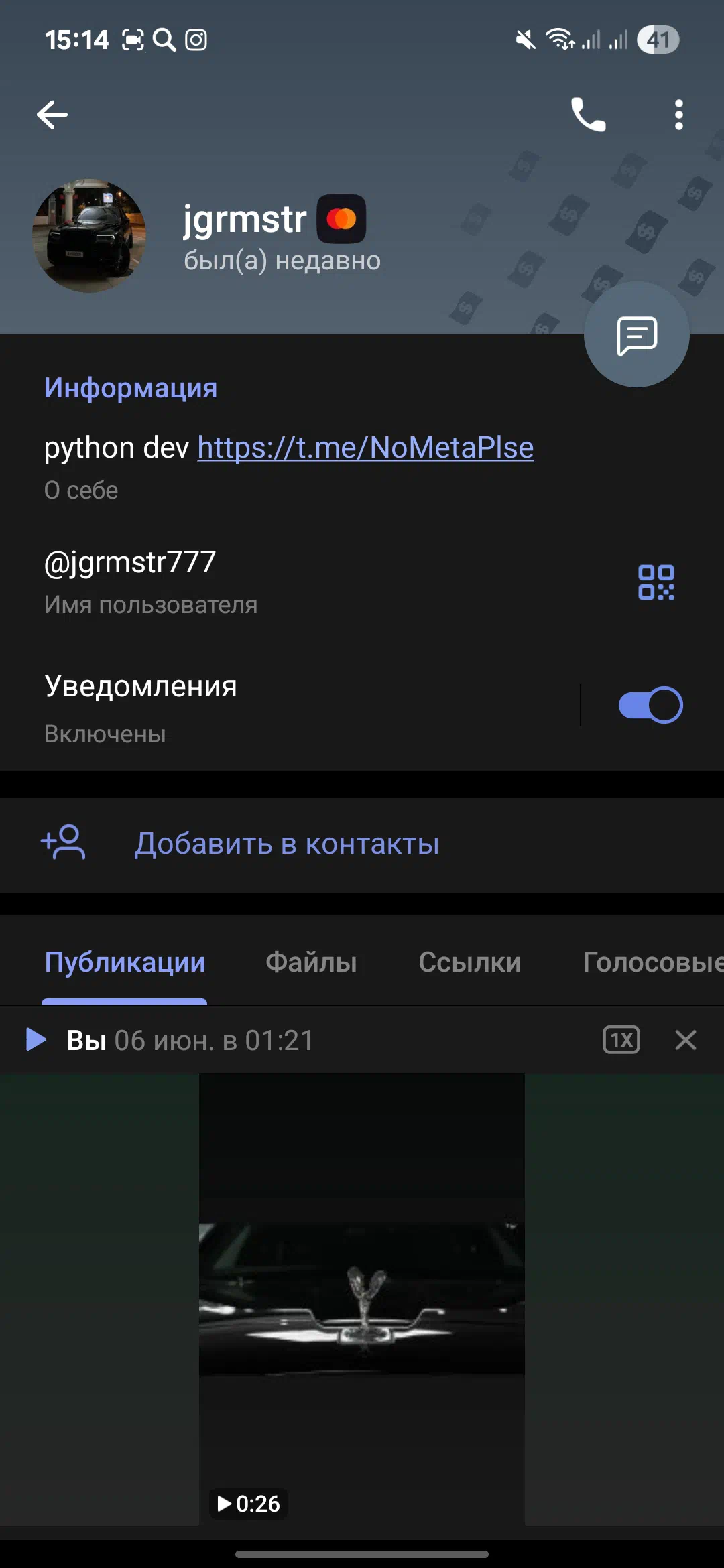Screen dimensions: 724x1568
Task: Play the voice message from 06 июн.
Action: click(x=36, y=1040)
